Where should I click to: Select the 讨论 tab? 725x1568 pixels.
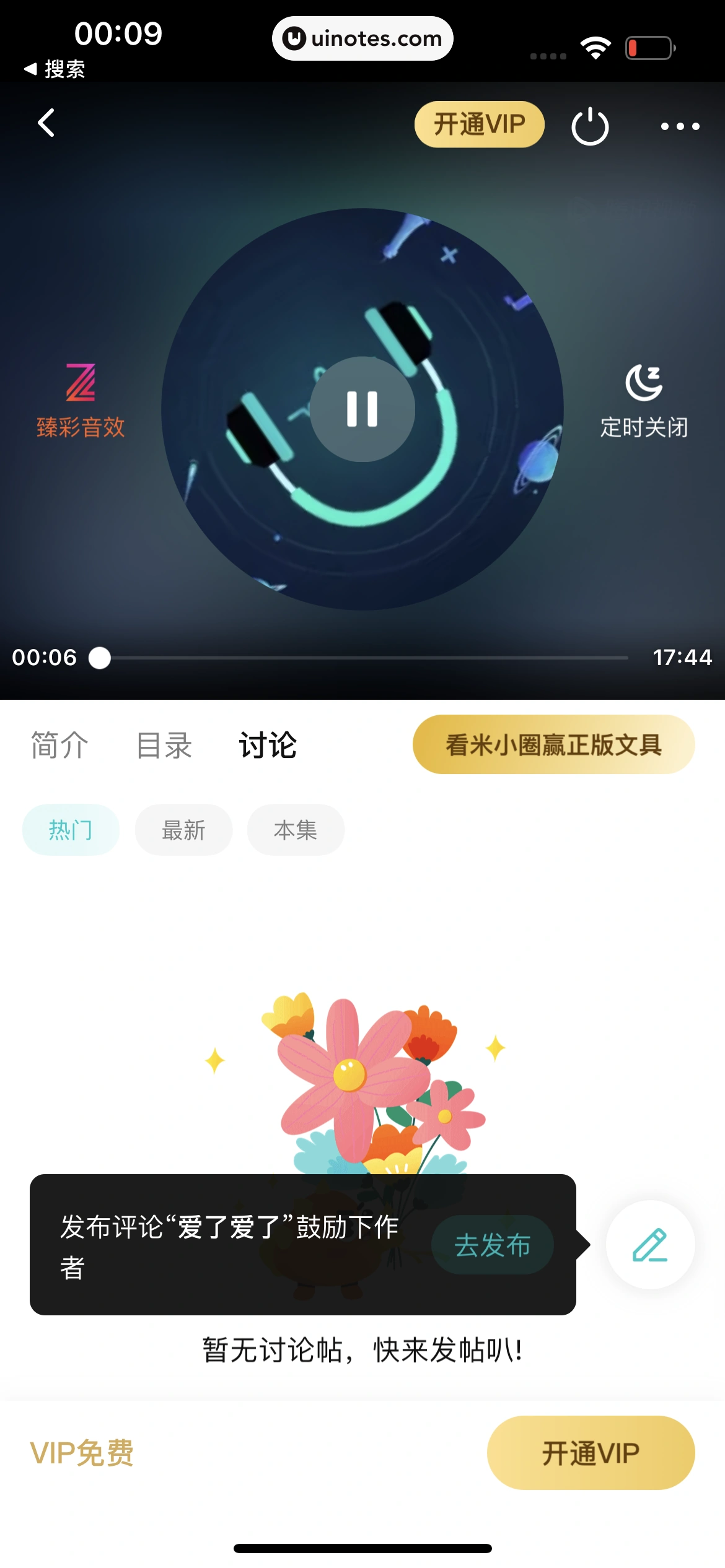coord(268,745)
